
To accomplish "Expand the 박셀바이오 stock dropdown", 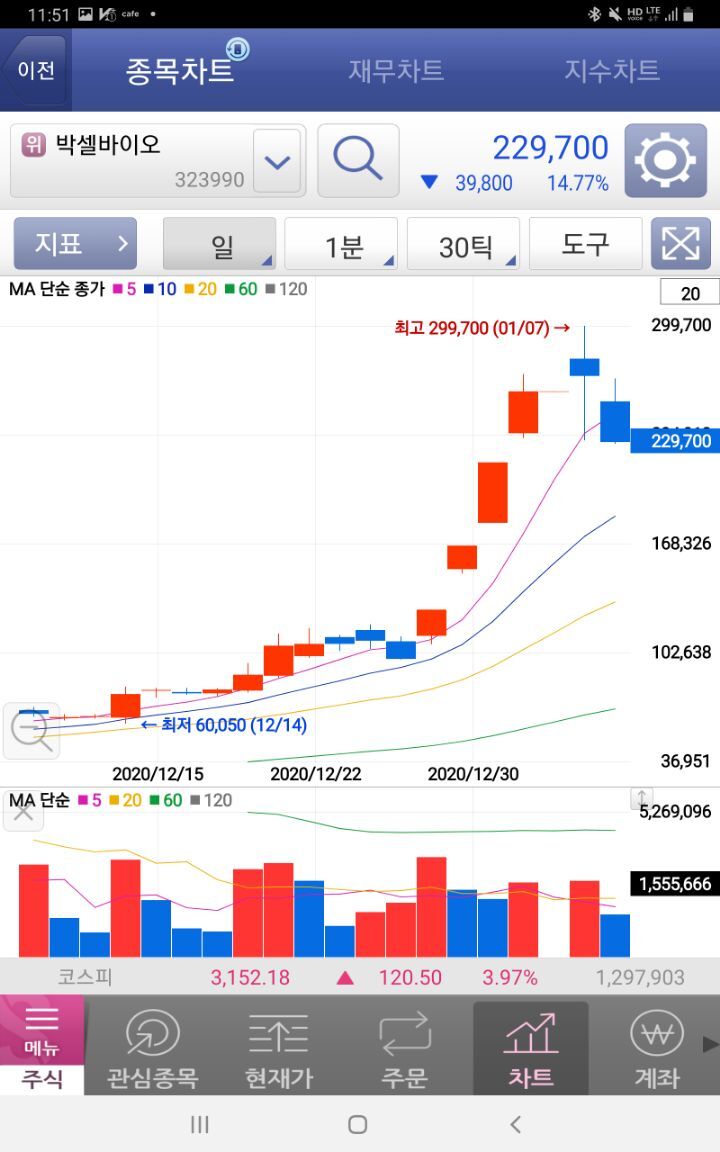I will (277, 162).
